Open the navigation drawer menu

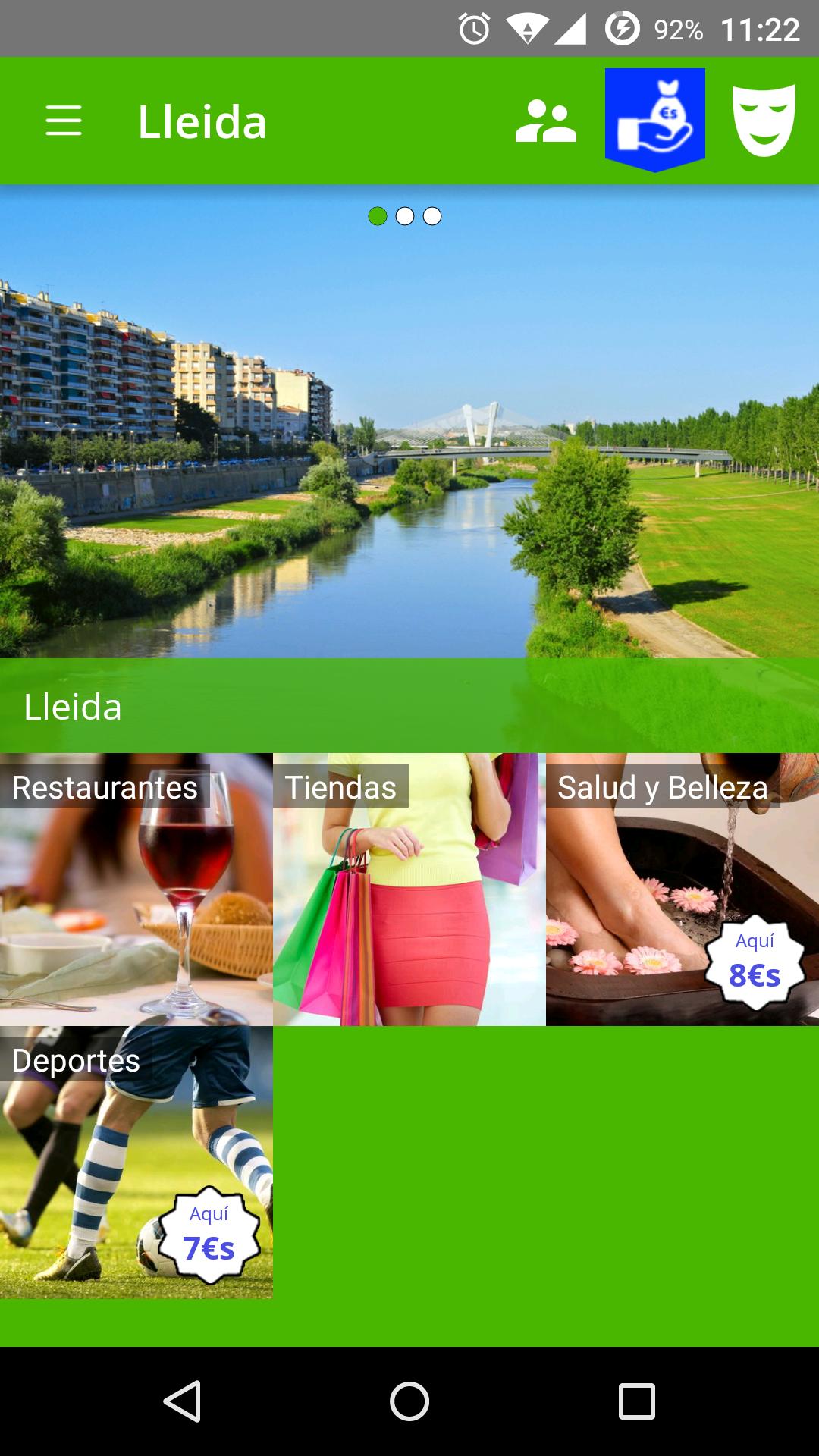tap(64, 121)
